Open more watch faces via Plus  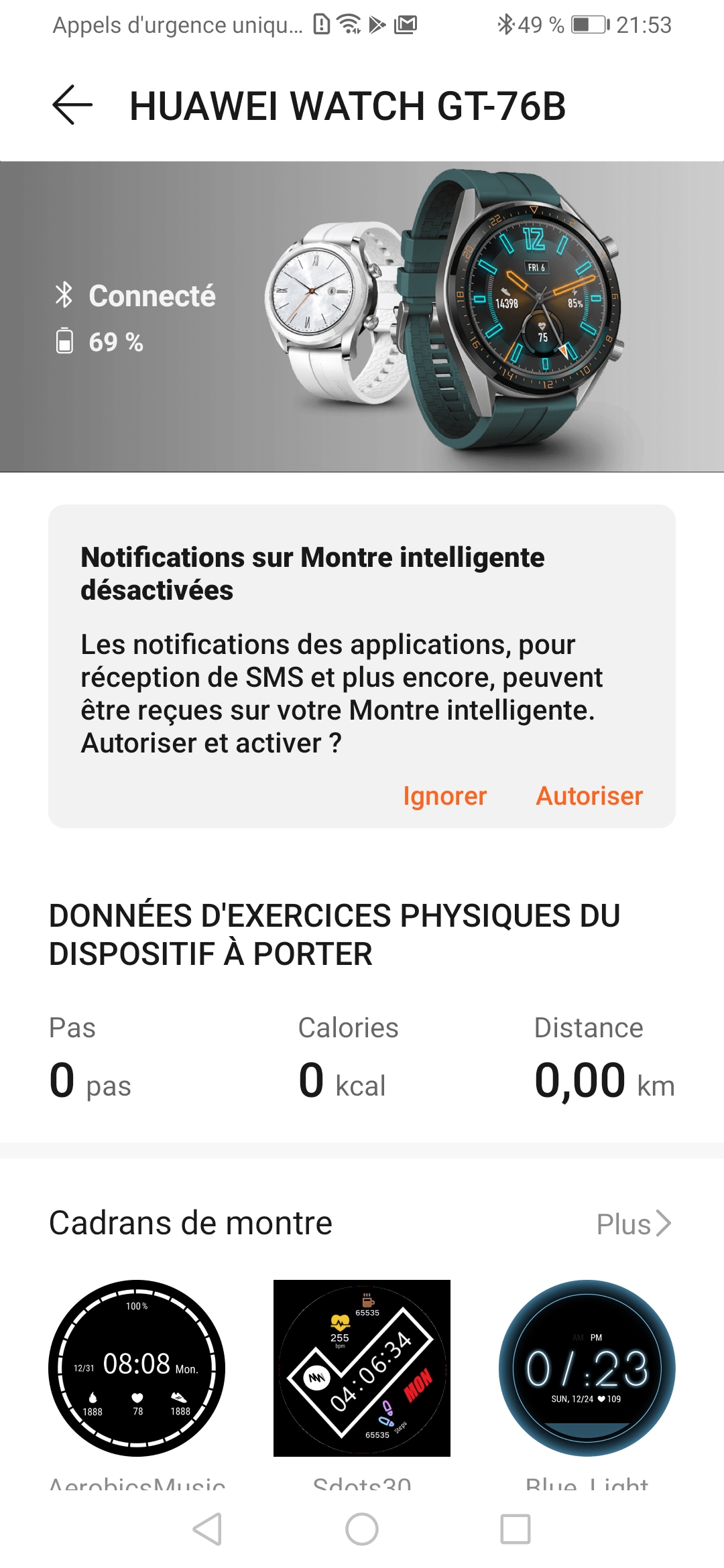tap(633, 1224)
